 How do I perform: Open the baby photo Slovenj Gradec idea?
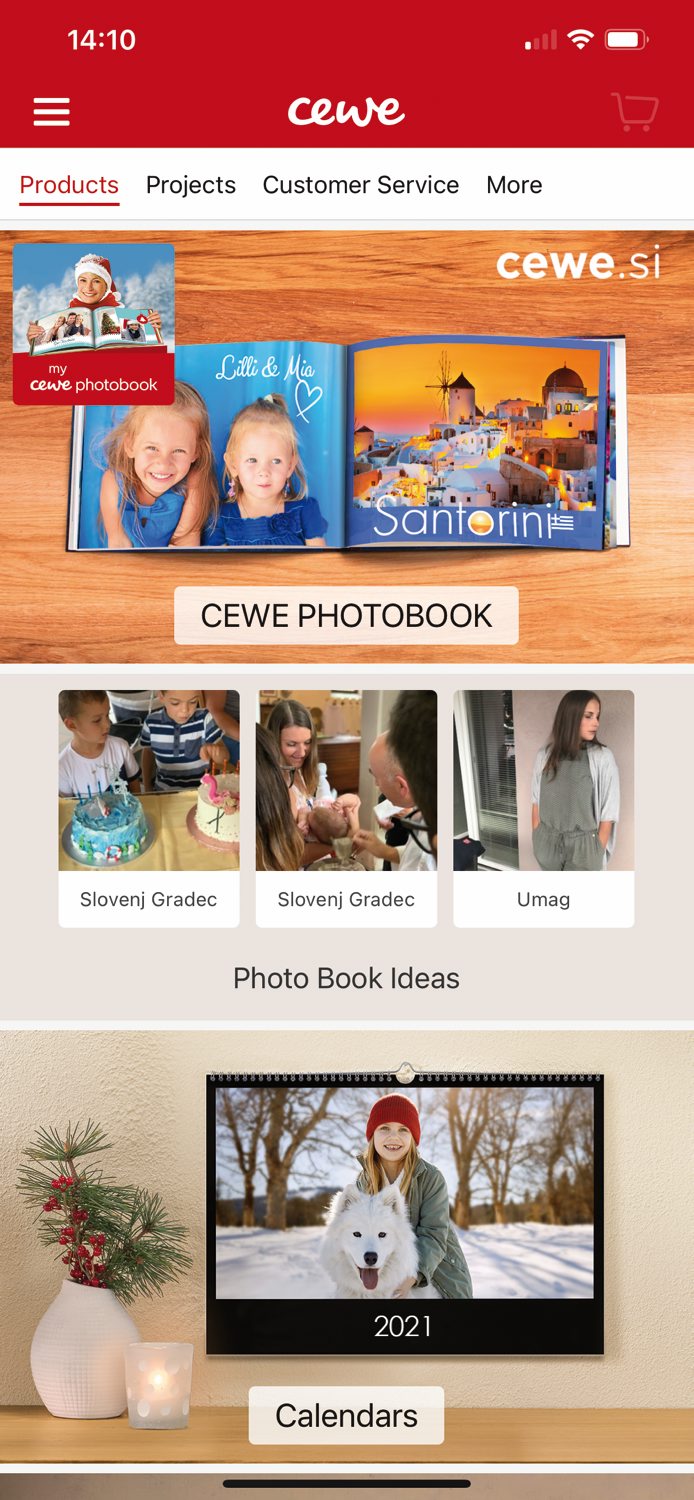[x=346, y=808]
